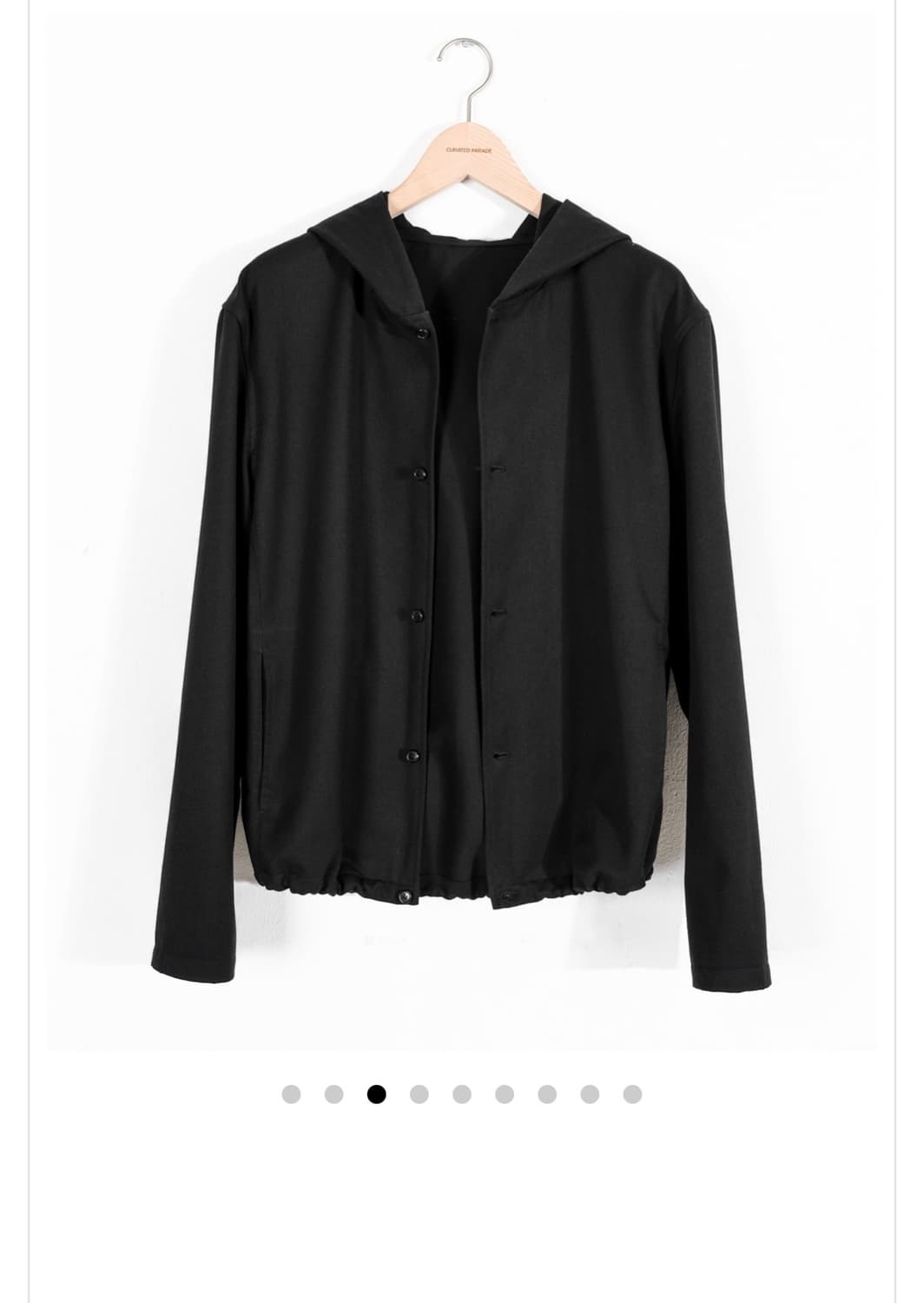Select the sixth carousel indicator dot

pyautogui.click(x=503, y=1093)
